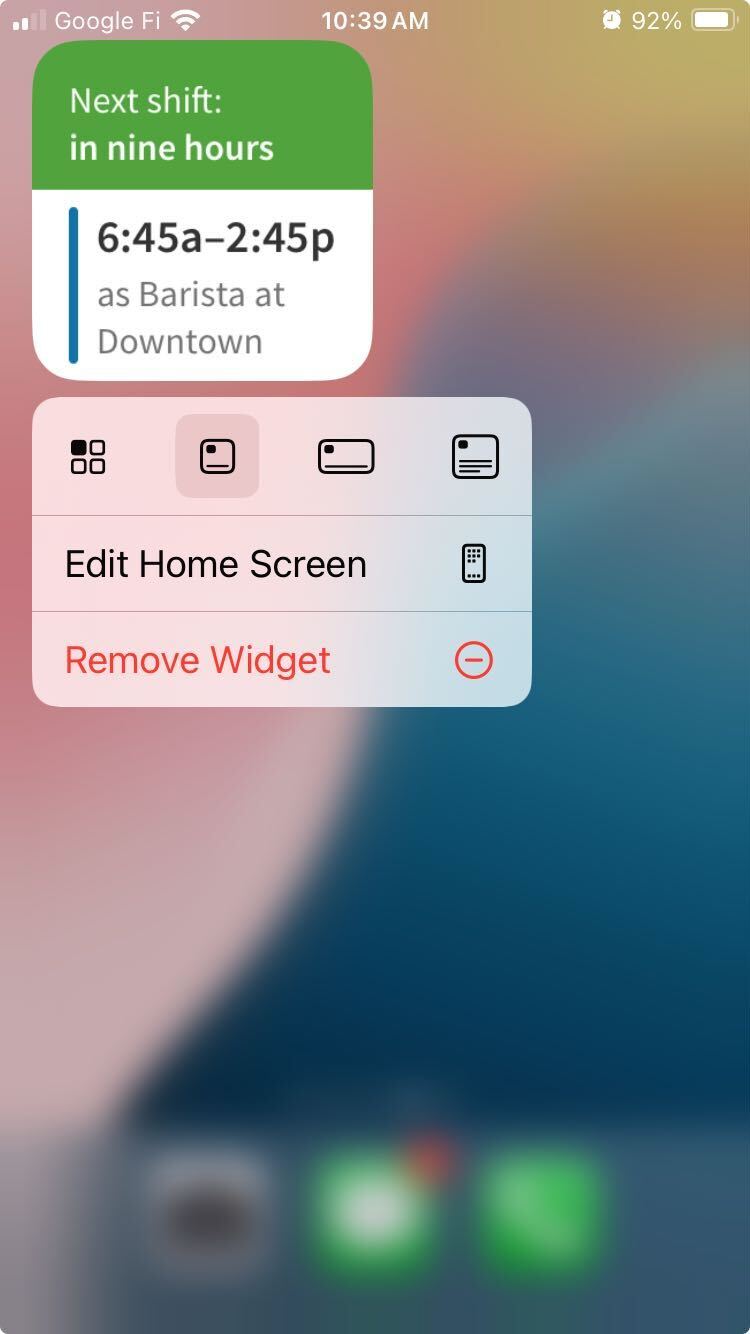Select the medium widget size option

(345, 456)
